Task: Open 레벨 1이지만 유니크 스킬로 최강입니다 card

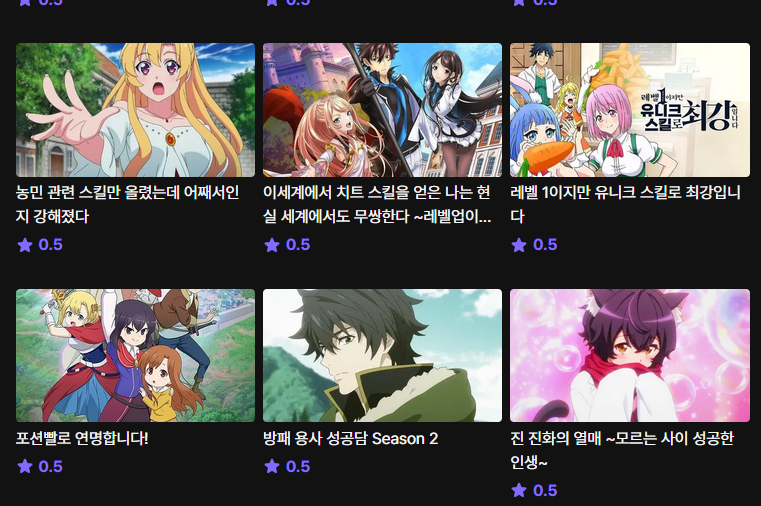Action: pos(629,110)
